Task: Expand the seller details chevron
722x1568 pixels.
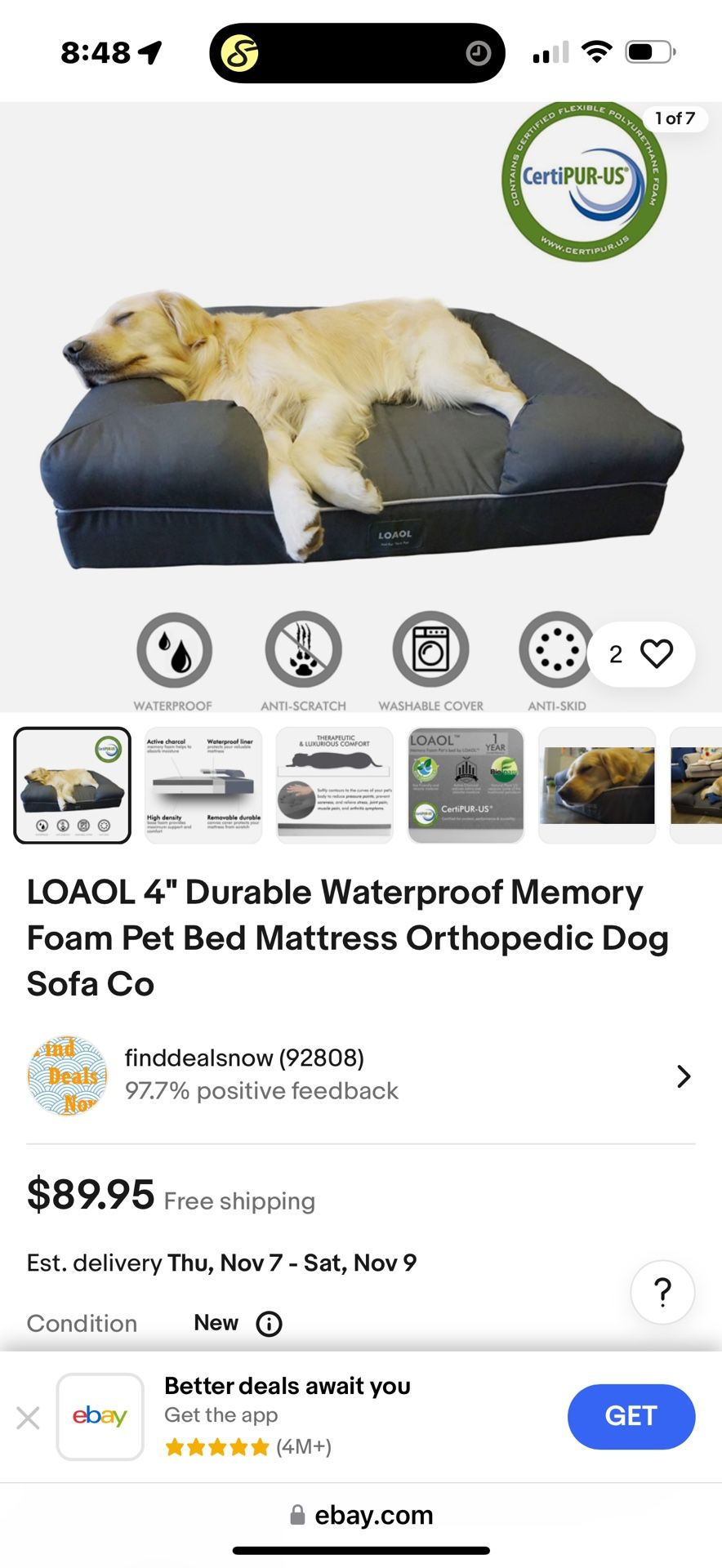Action: [684, 1076]
